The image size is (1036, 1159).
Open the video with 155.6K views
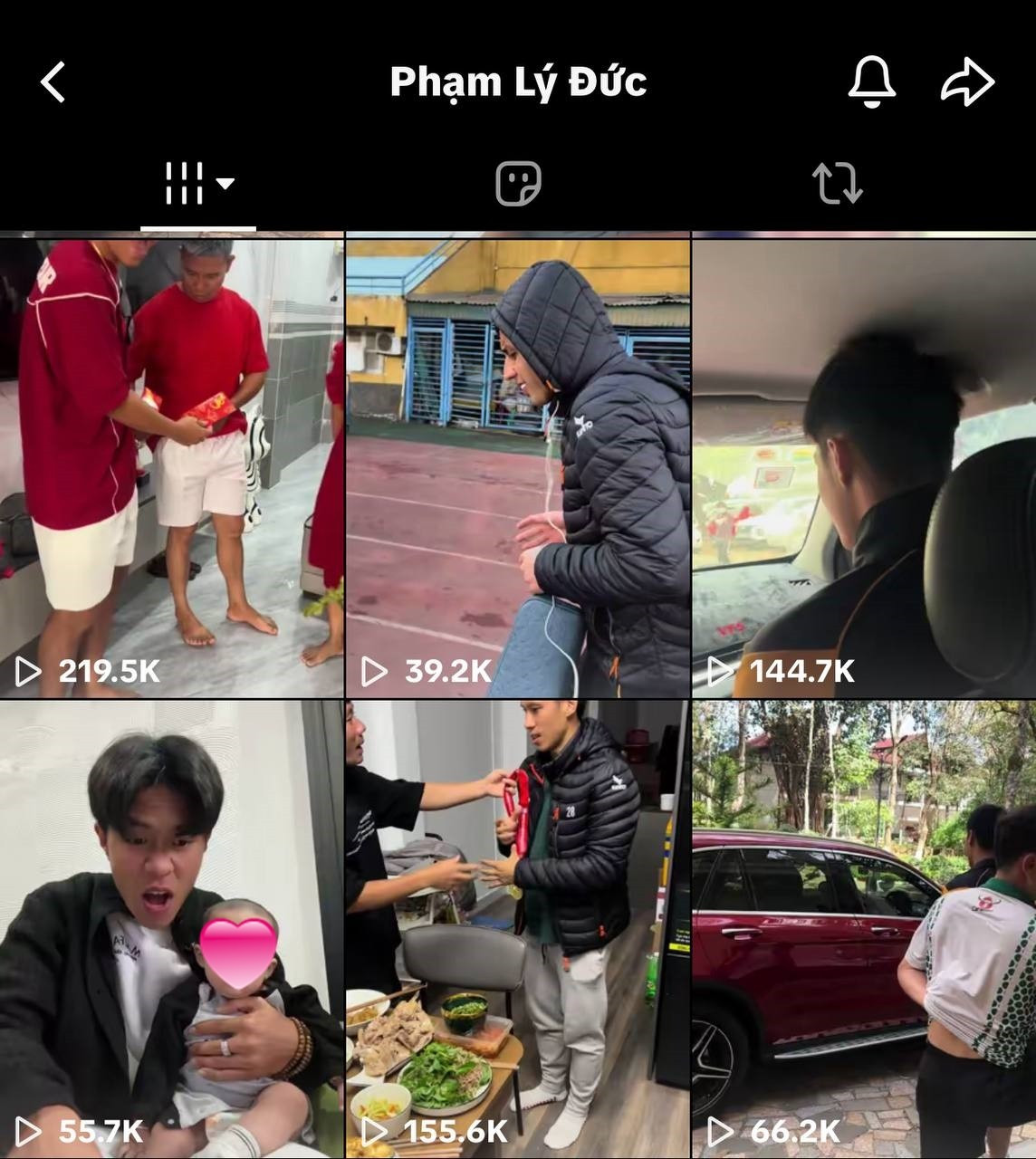point(518,928)
